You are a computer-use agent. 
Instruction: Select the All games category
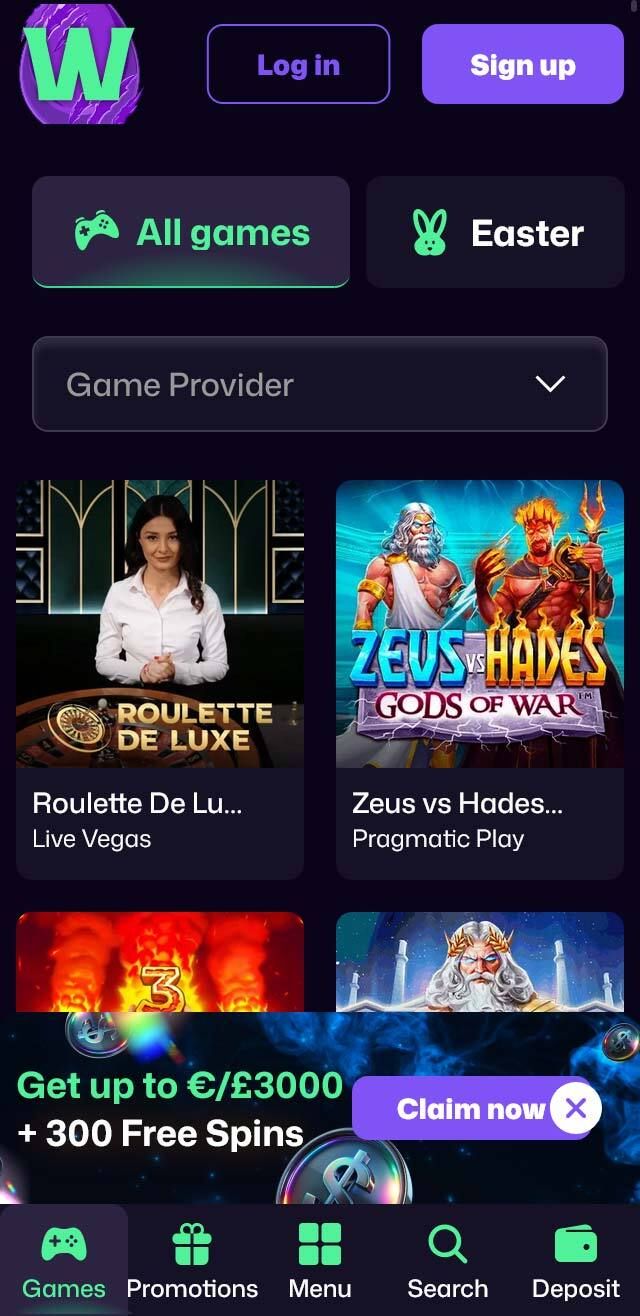pyautogui.click(x=191, y=233)
